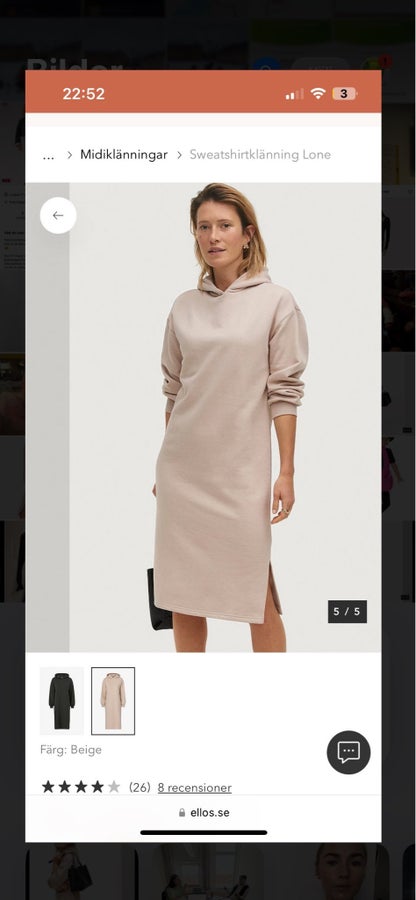The image size is (416, 900).
Task: Select the black dress color swatch
Action: [x=61, y=700]
